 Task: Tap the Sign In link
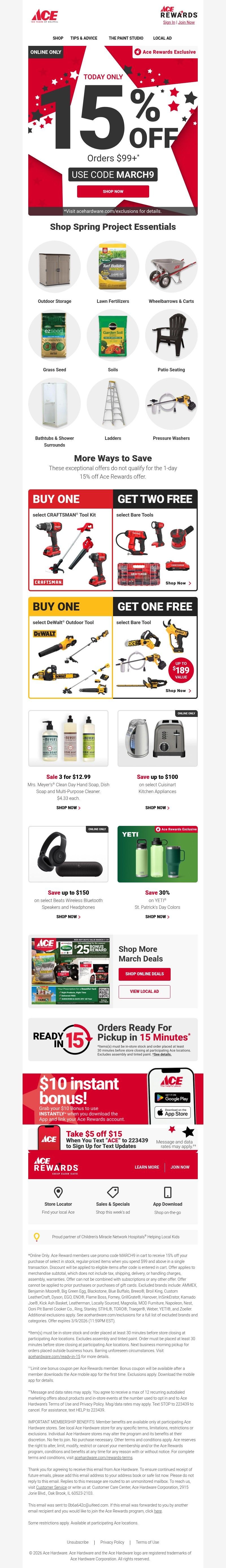168,23
